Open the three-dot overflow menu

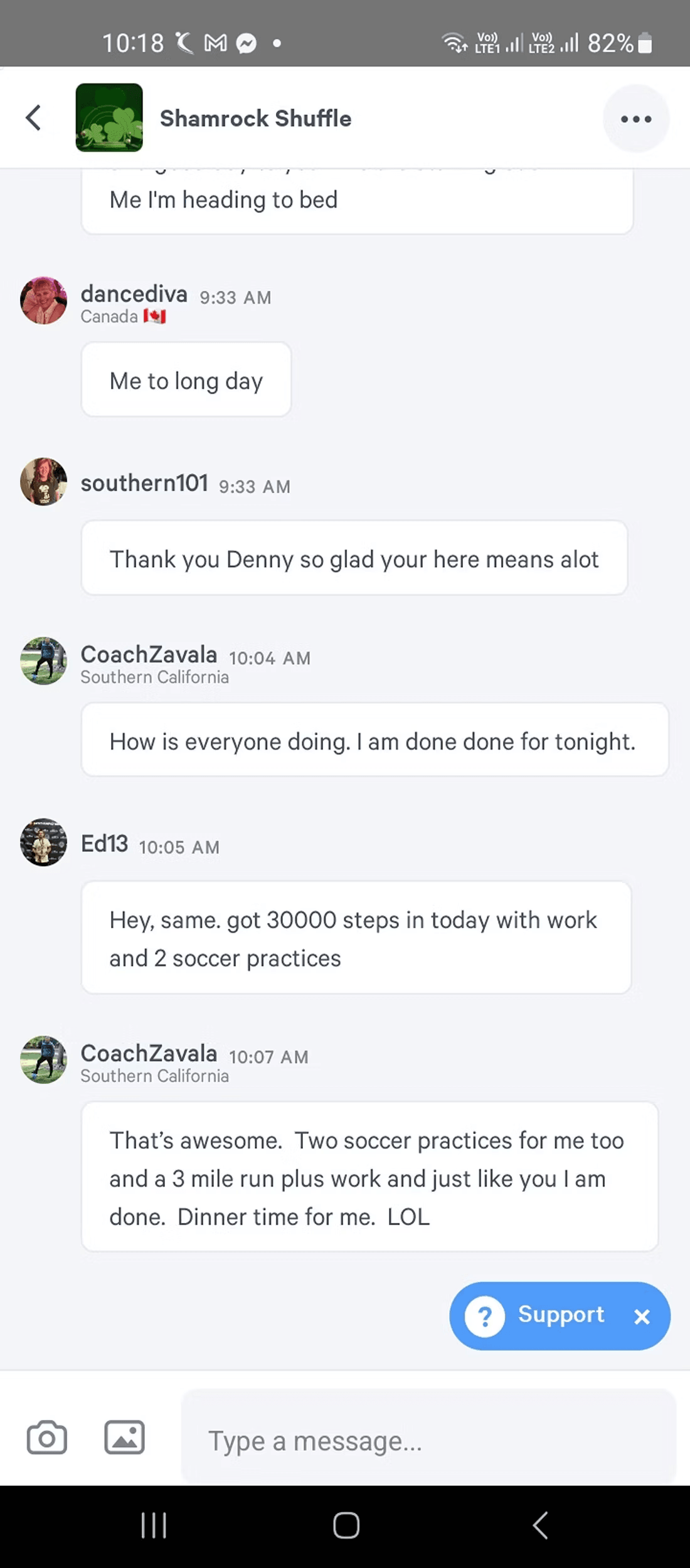point(635,119)
